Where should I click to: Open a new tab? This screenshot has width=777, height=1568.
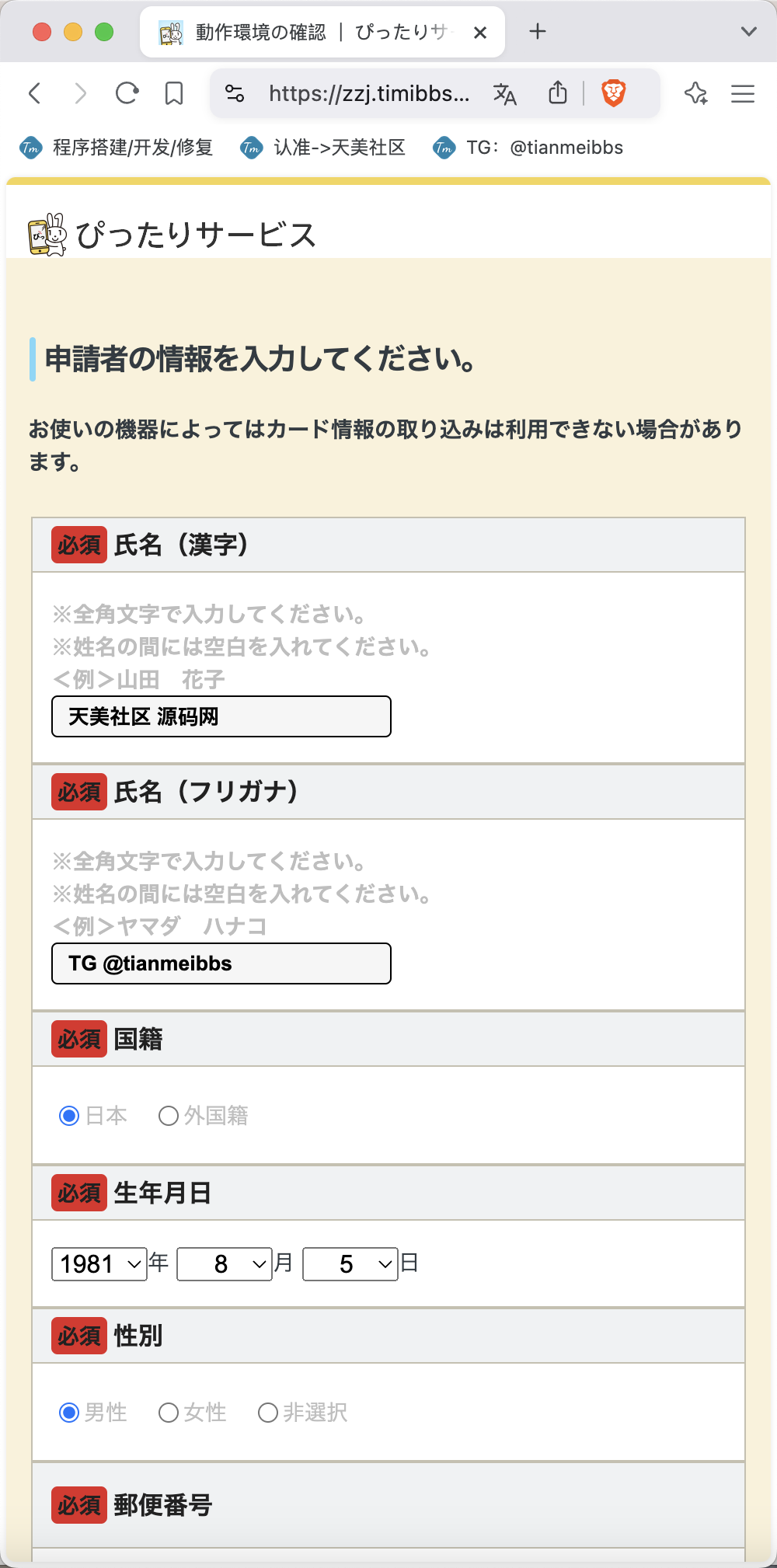pyautogui.click(x=538, y=32)
